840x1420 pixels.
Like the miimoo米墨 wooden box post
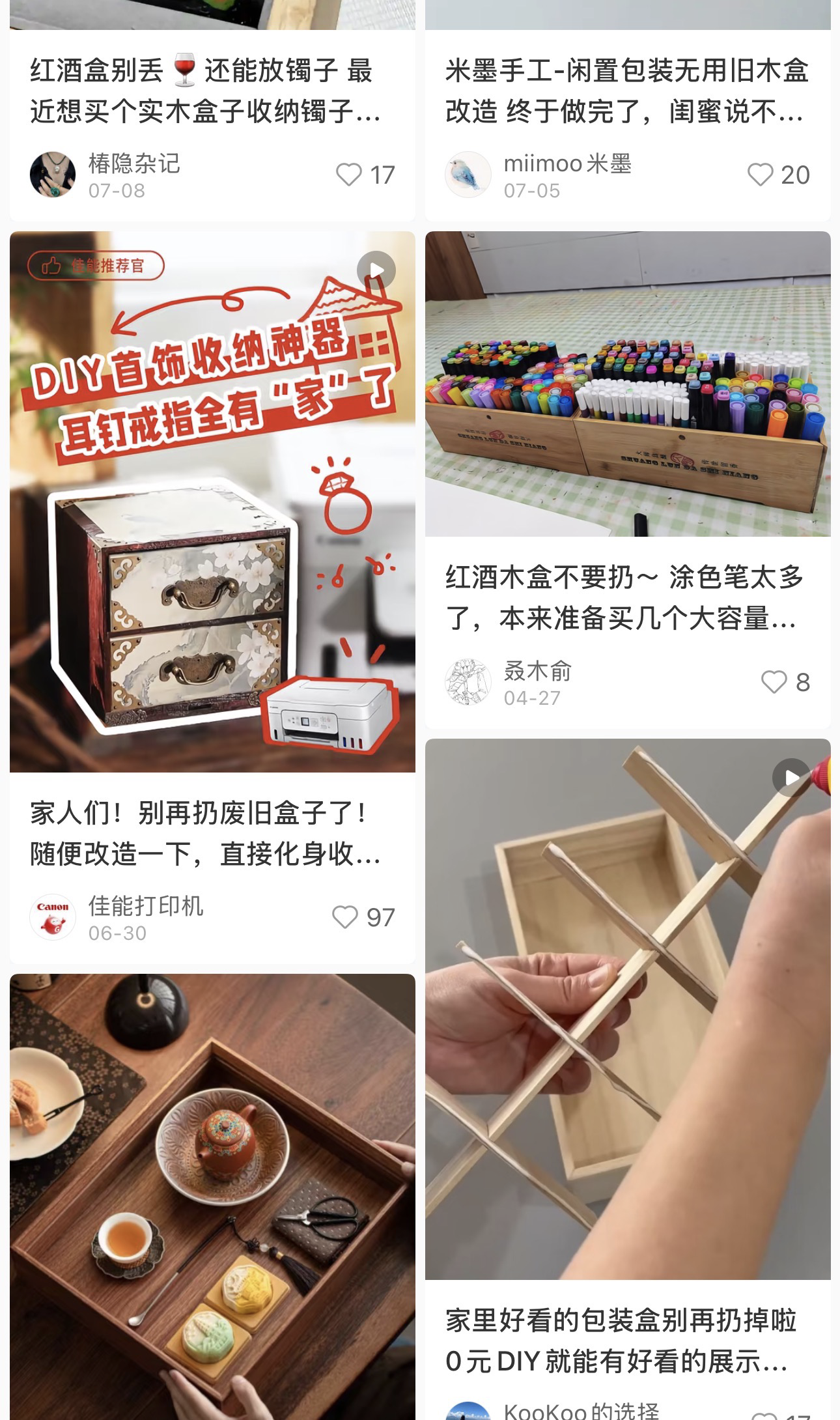coord(759,175)
